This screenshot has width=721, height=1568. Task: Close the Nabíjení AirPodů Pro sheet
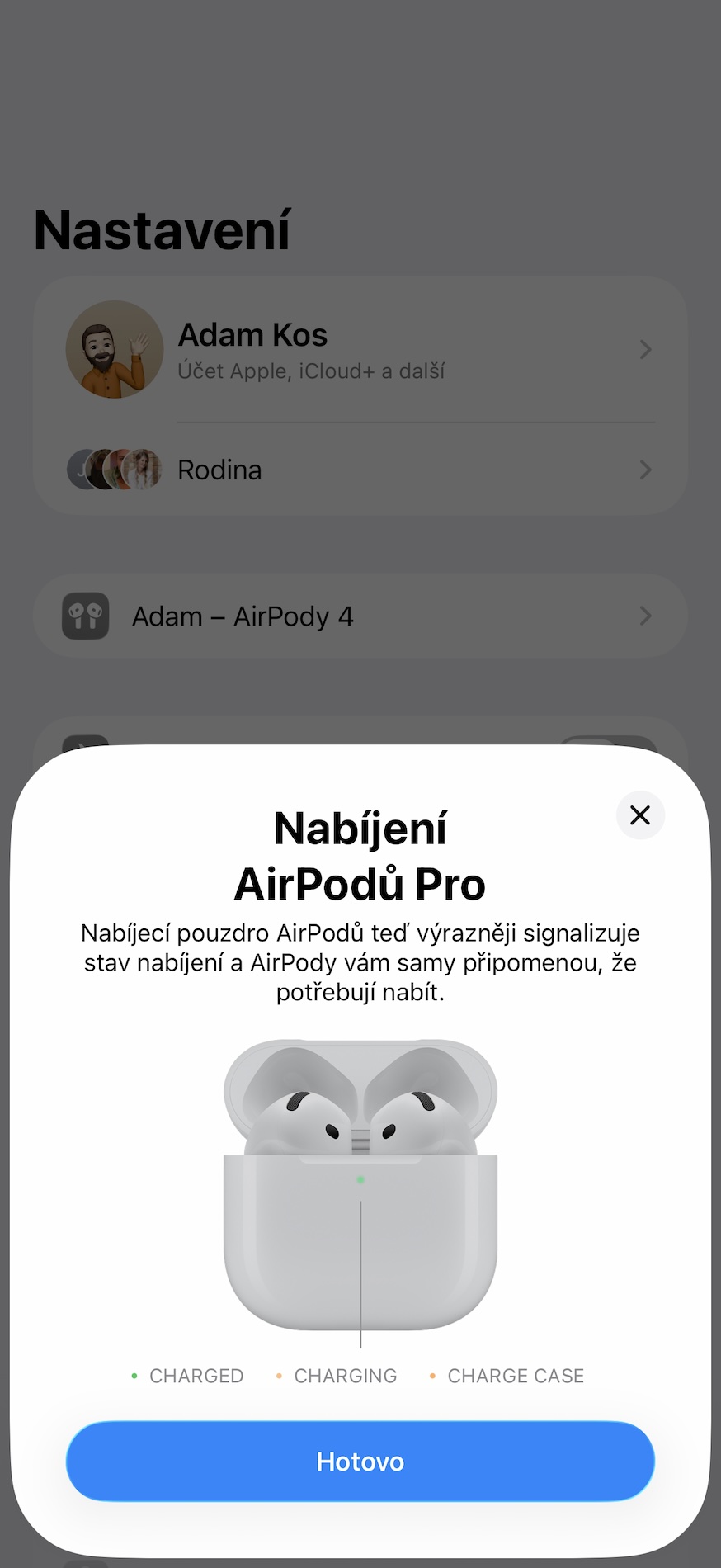tap(640, 815)
